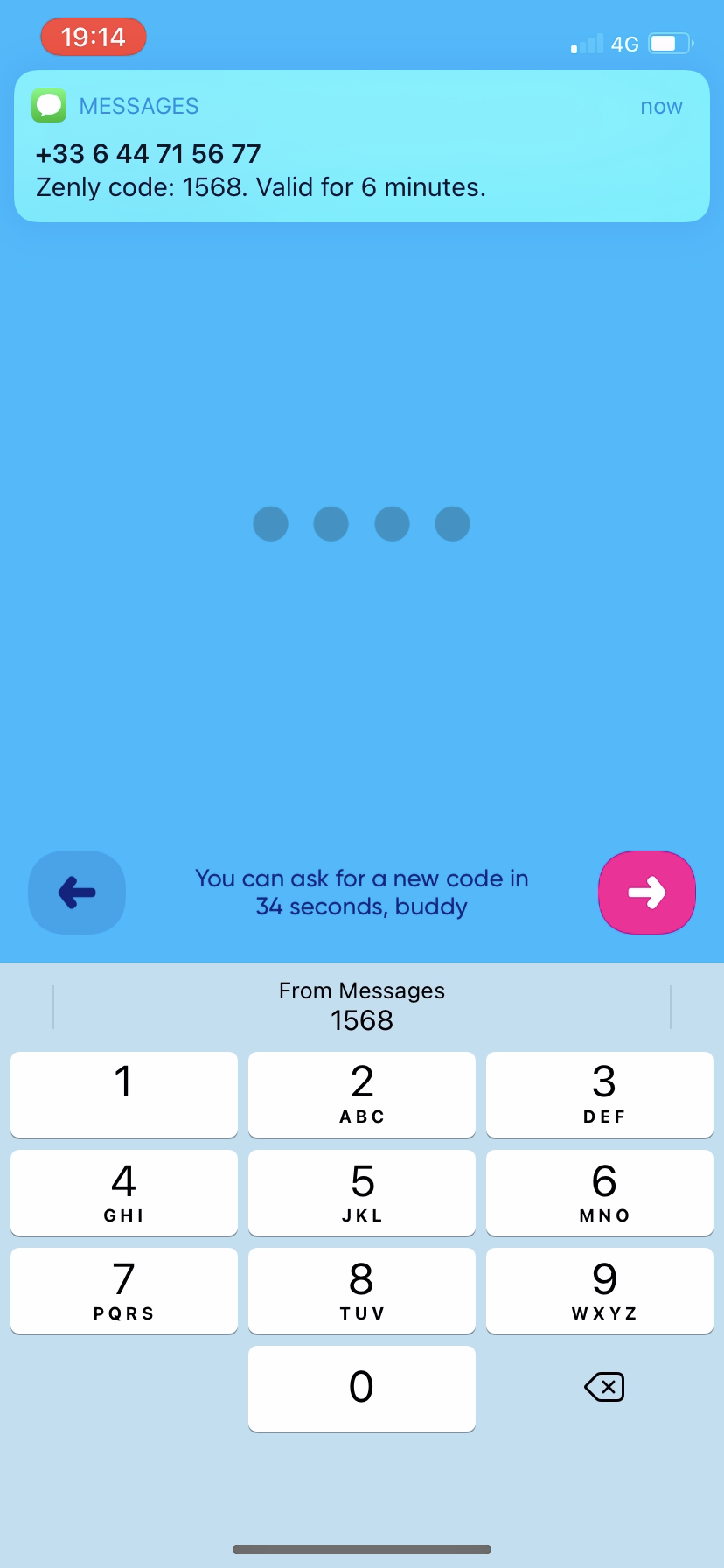Hit the 4 key on the keypad
This screenshot has height=1568, width=724.
pyautogui.click(x=124, y=1192)
